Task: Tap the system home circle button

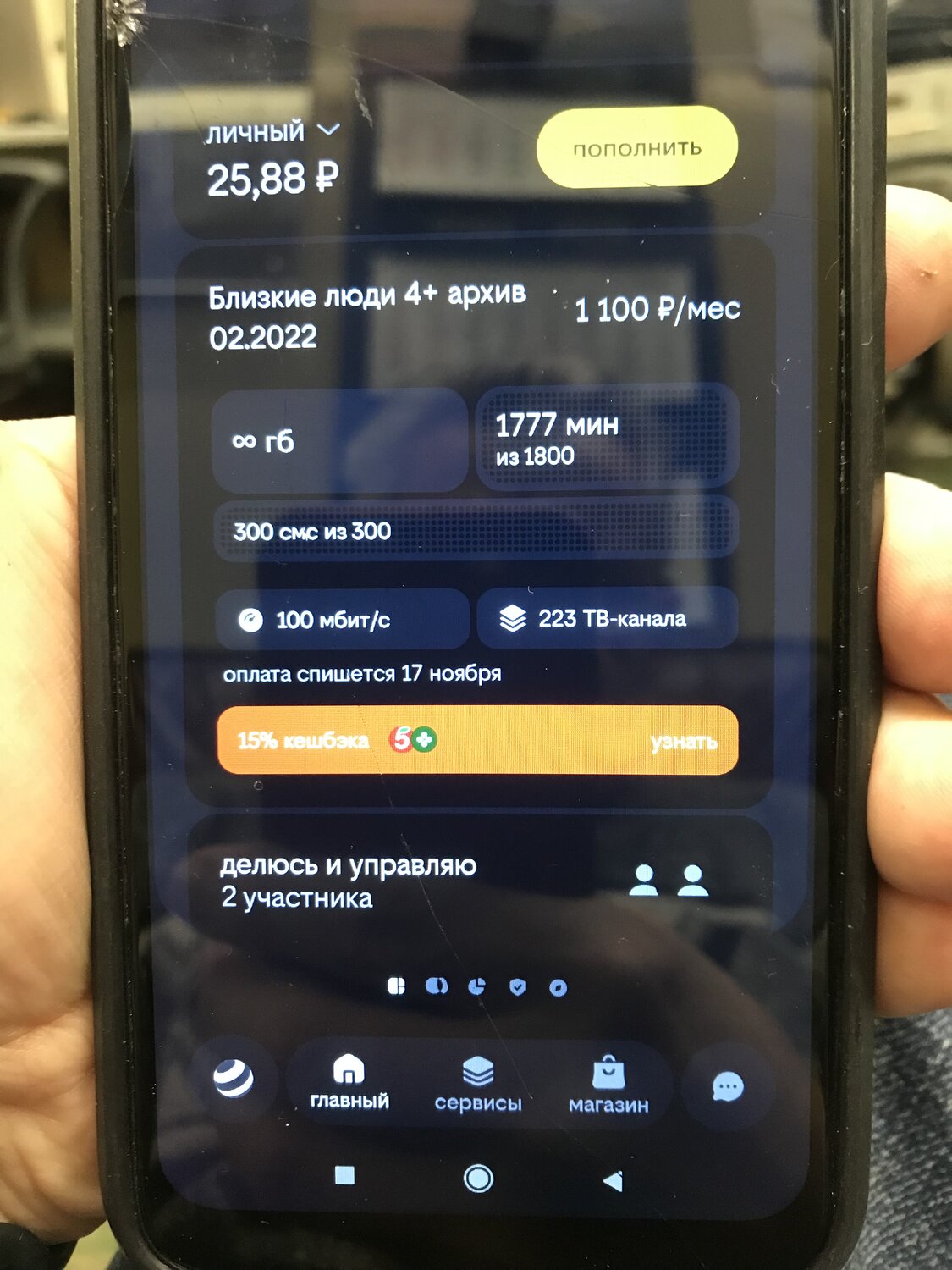Action: pos(478,1178)
